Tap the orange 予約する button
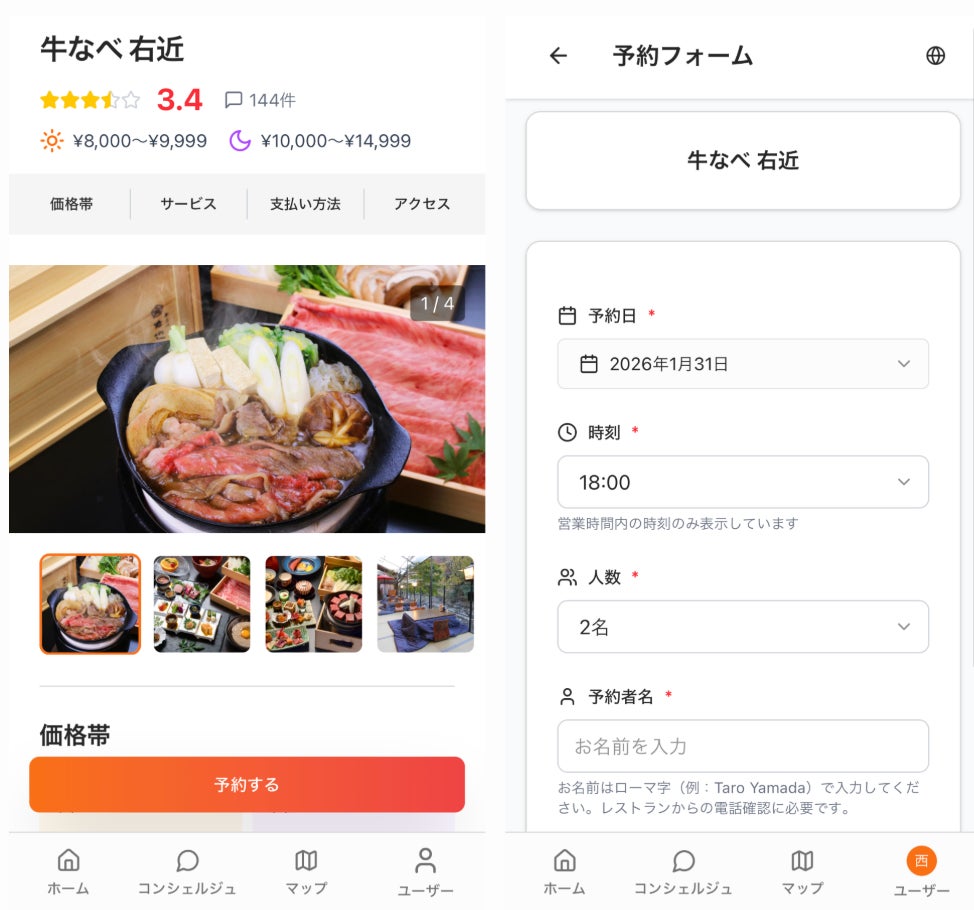The image size is (974, 910). [247, 784]
